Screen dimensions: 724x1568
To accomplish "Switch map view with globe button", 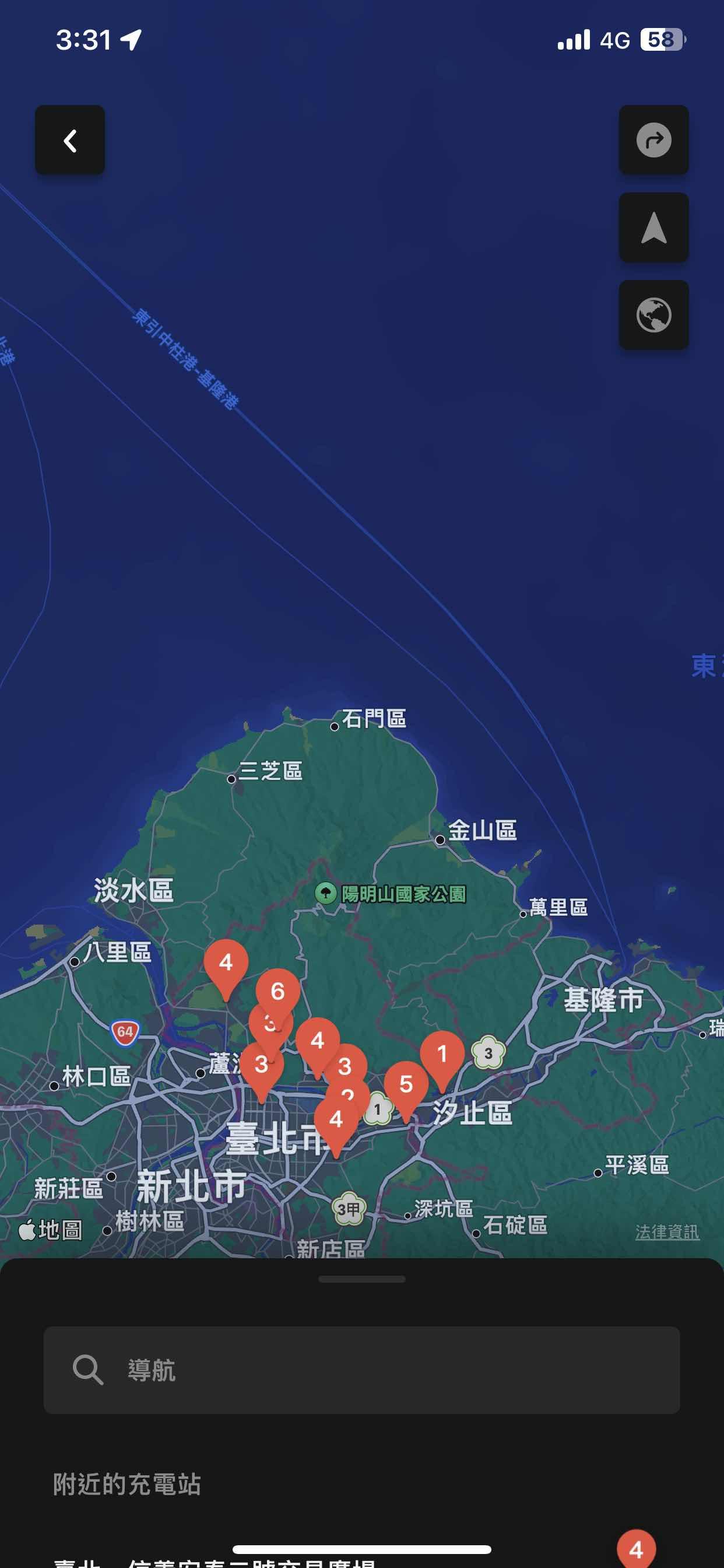I will 653,314.
